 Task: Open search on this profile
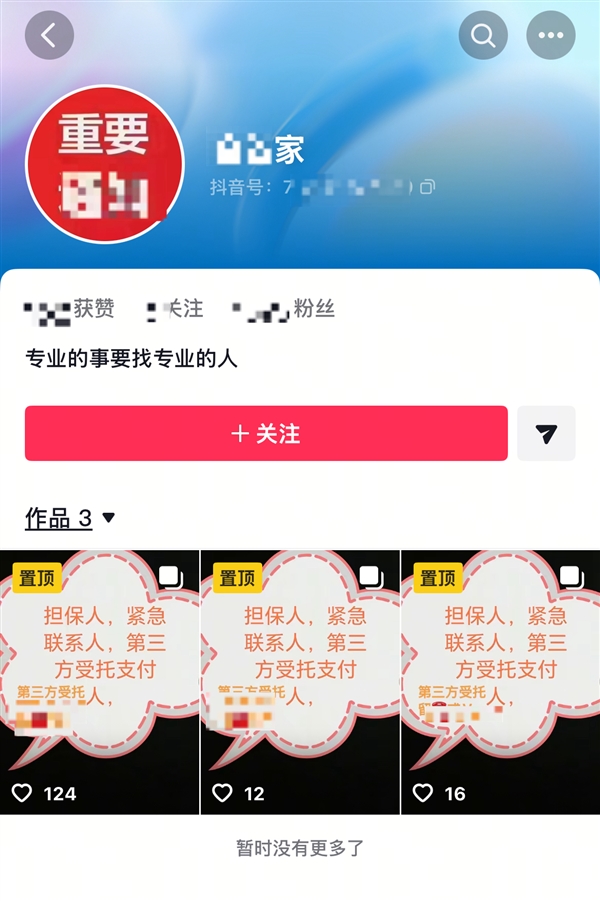(483, 36)
